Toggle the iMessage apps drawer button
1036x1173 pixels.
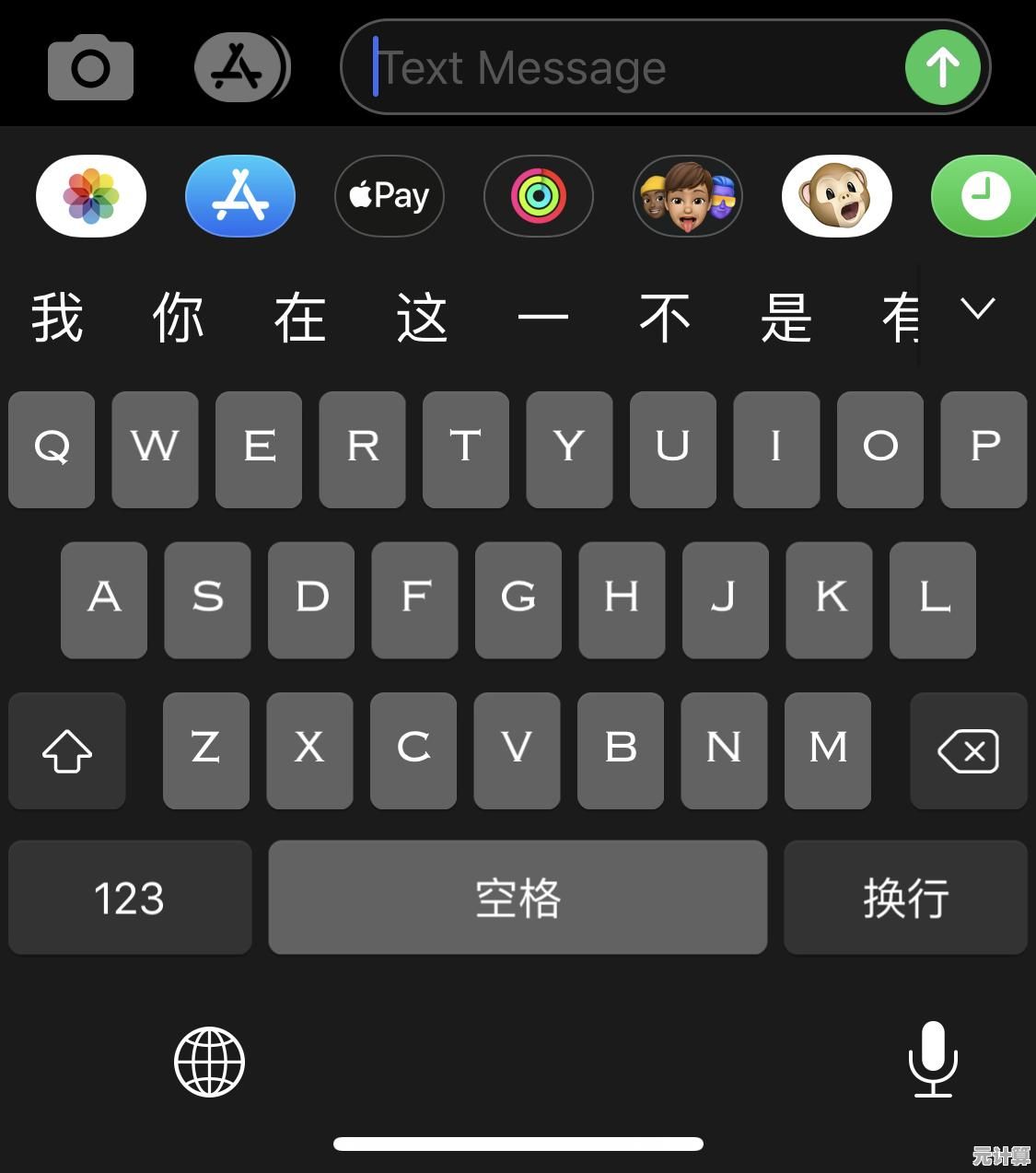click(241, 67)
